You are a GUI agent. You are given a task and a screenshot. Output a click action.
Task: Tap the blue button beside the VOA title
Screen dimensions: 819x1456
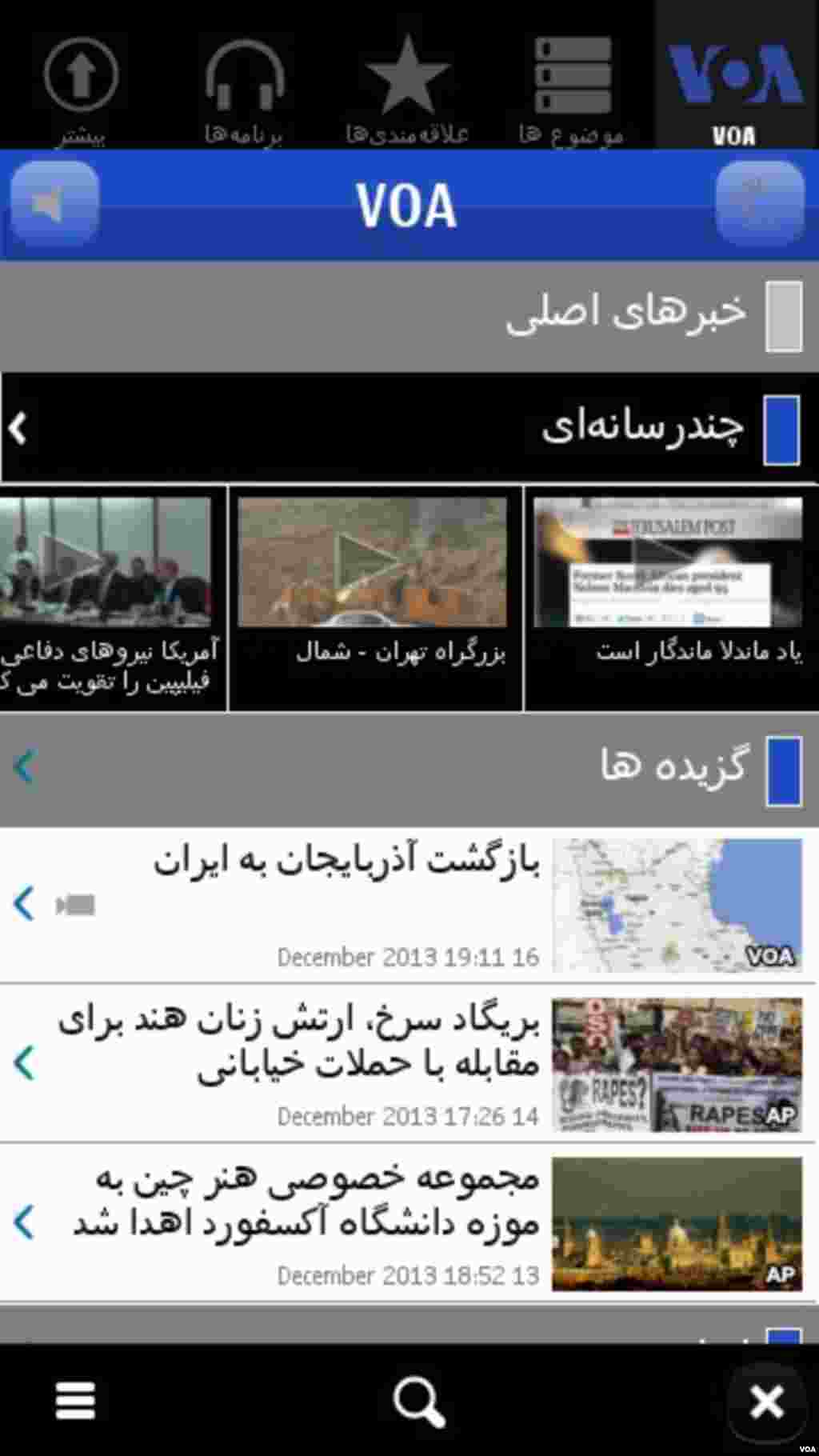click(x=759, y=204)
